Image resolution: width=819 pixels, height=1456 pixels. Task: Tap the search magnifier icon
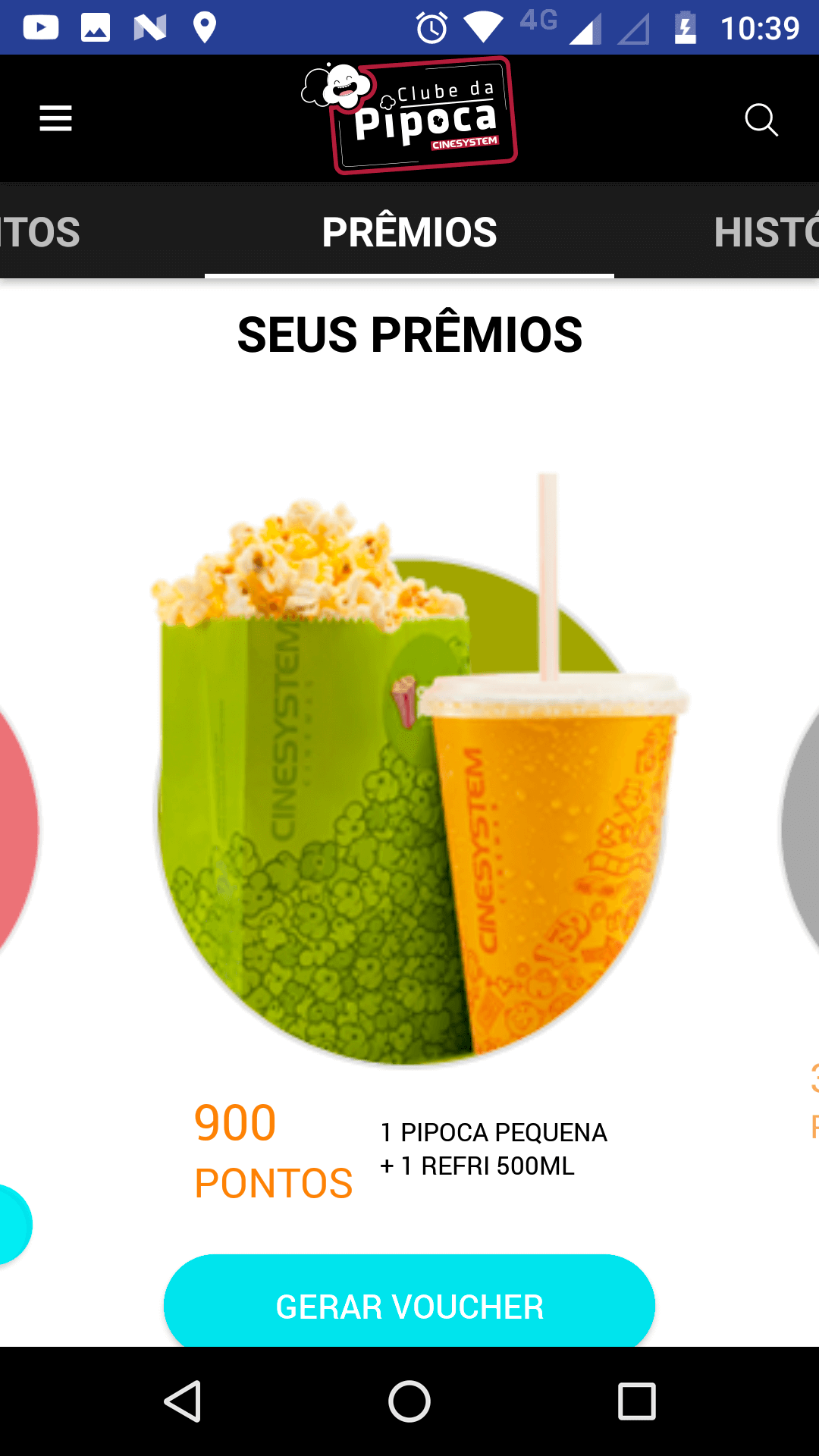pos(761,120)
